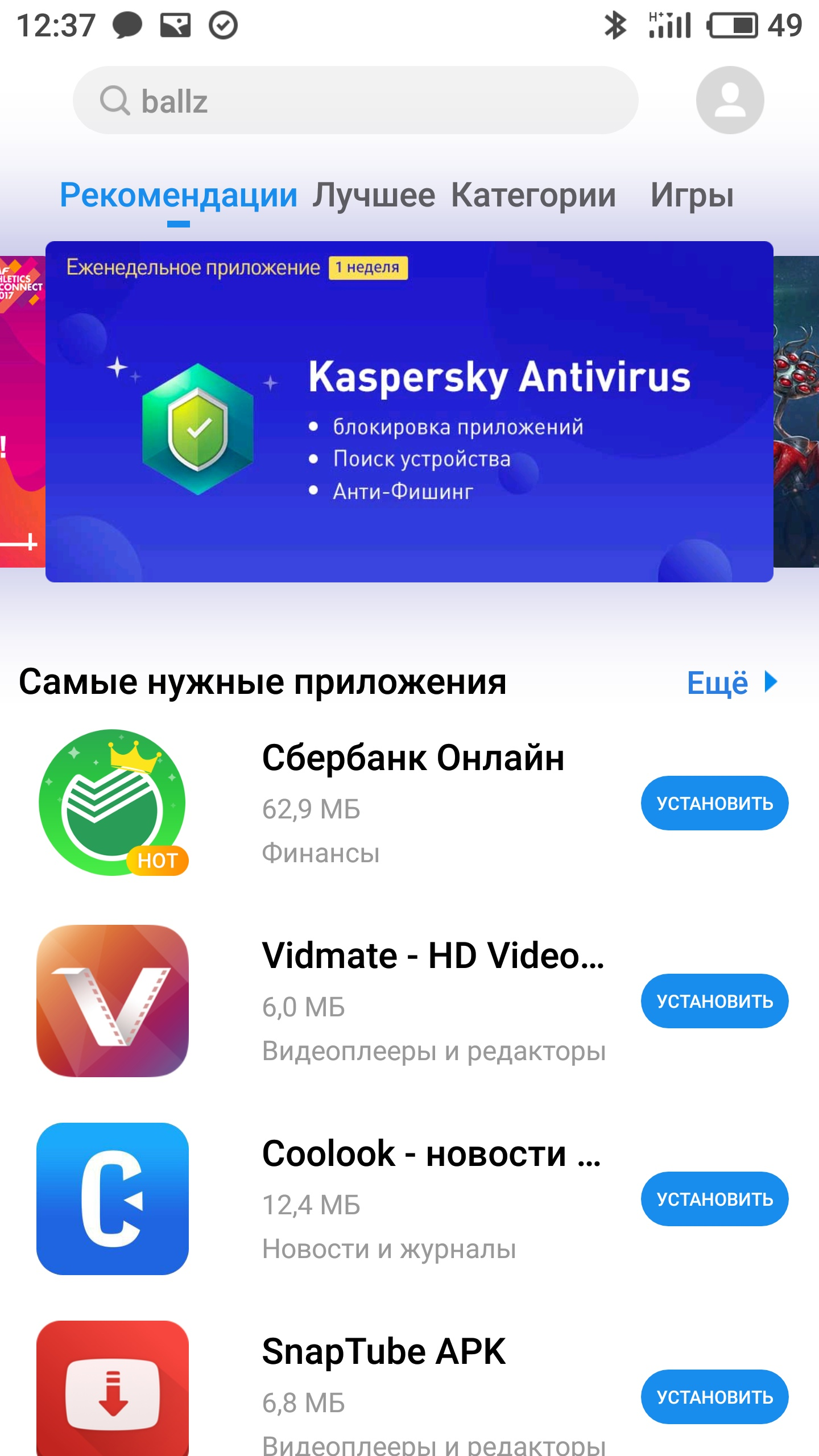This screenshot has height=1456, width=819.
Task: Install Сбербанк Онлайн
Action: (715, 803)
